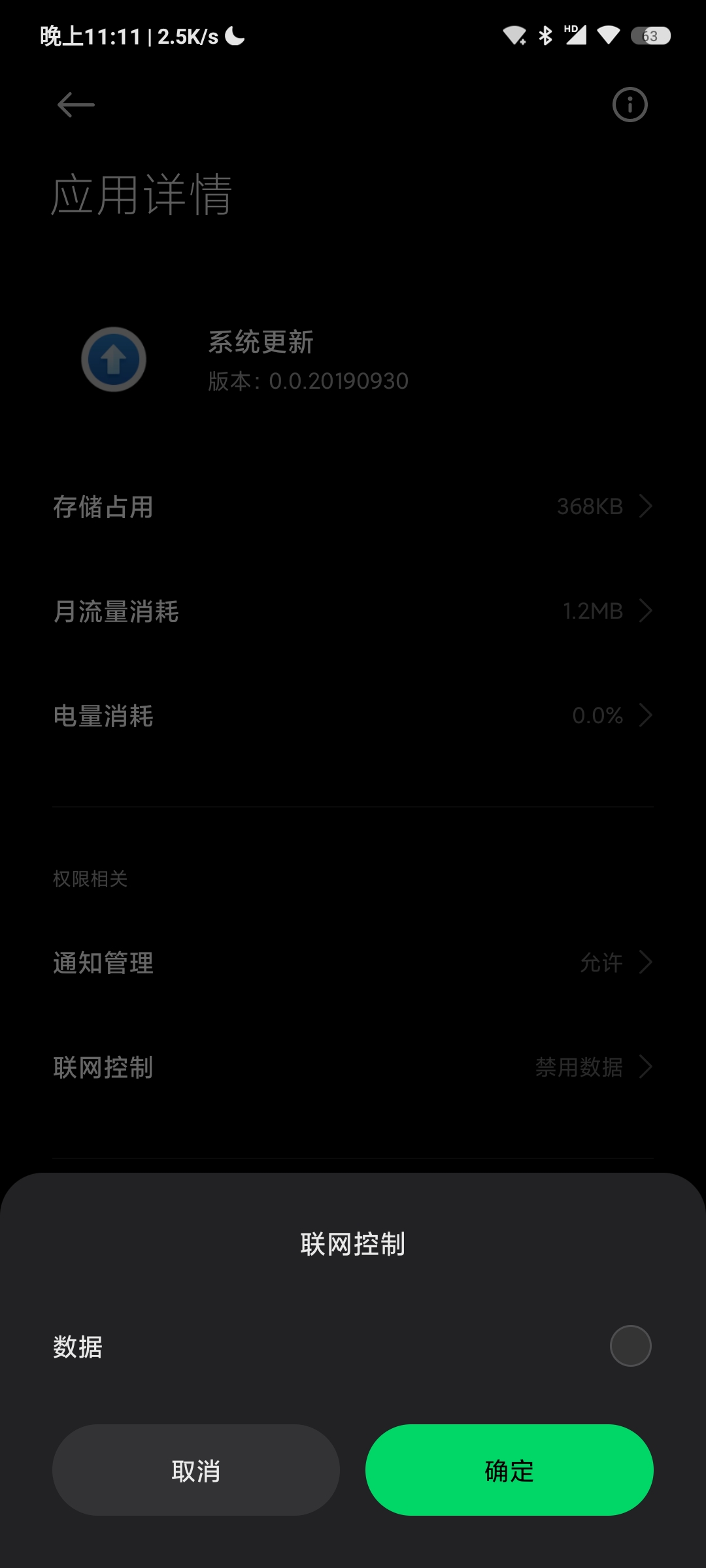The image size is (706, 1568).
Task: Toggle the 数据 checkbox
Action: point(630,1346)
